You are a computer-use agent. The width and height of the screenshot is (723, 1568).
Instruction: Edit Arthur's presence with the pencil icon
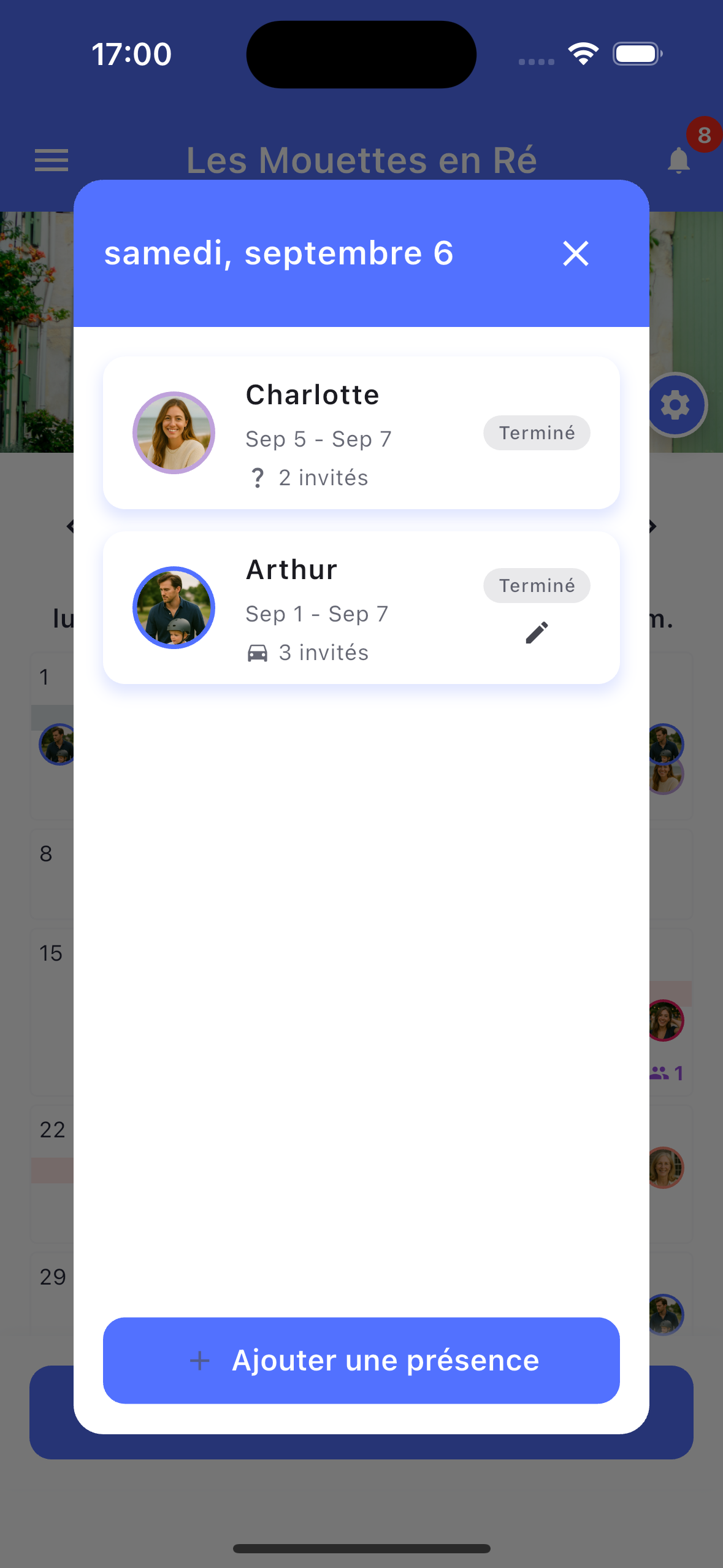[x=537, y=632]
